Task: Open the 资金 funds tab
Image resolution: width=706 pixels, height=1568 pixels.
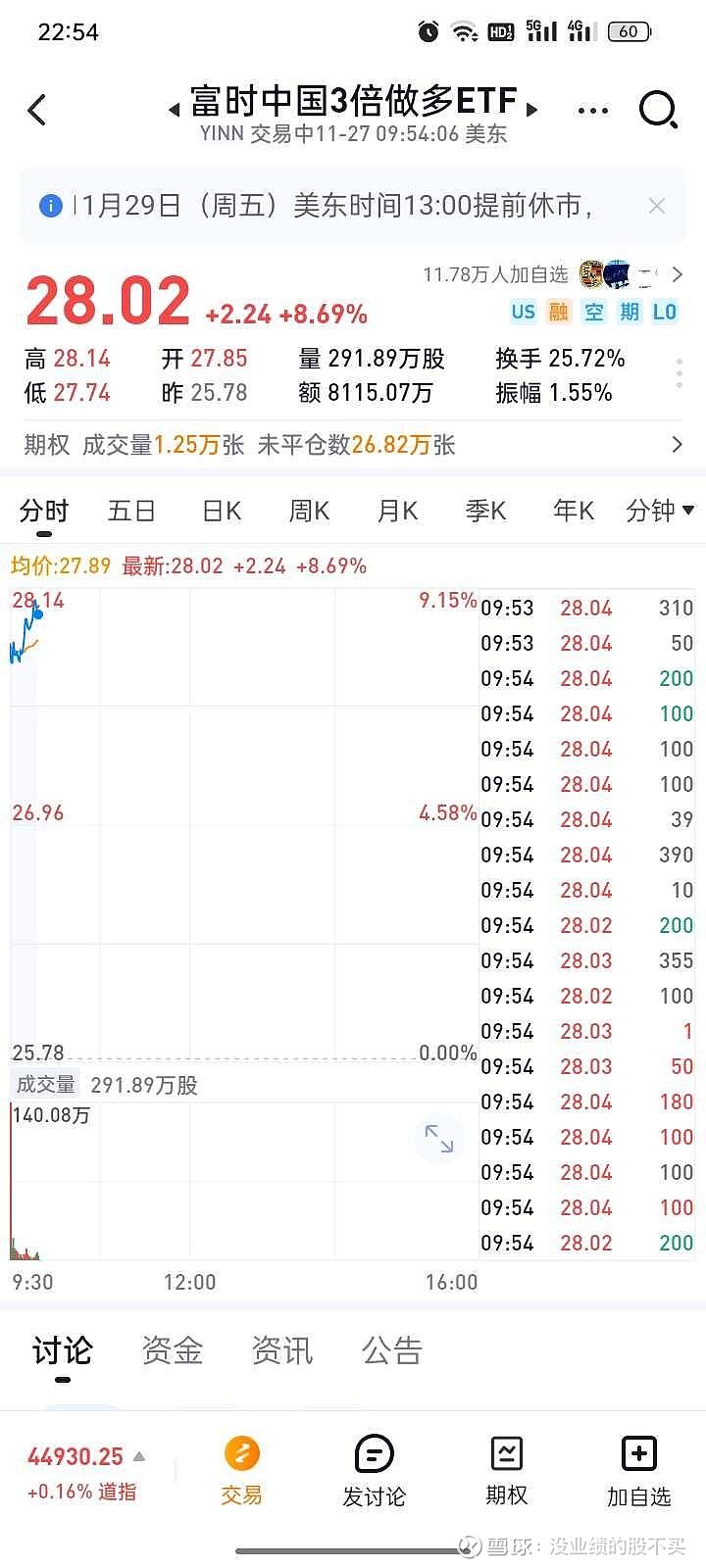Action: [172, 1350]
